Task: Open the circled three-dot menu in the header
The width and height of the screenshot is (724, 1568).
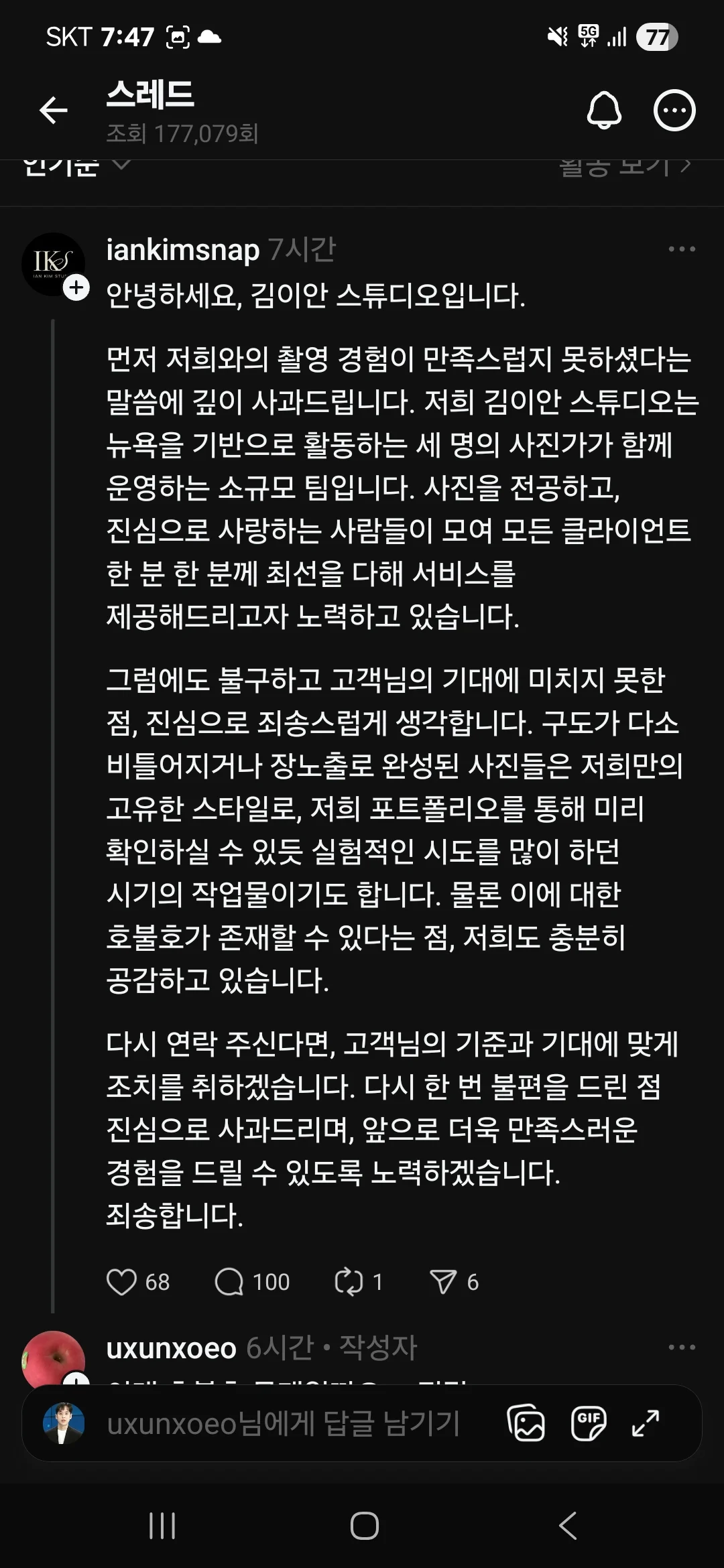Action: pos(674,111)
